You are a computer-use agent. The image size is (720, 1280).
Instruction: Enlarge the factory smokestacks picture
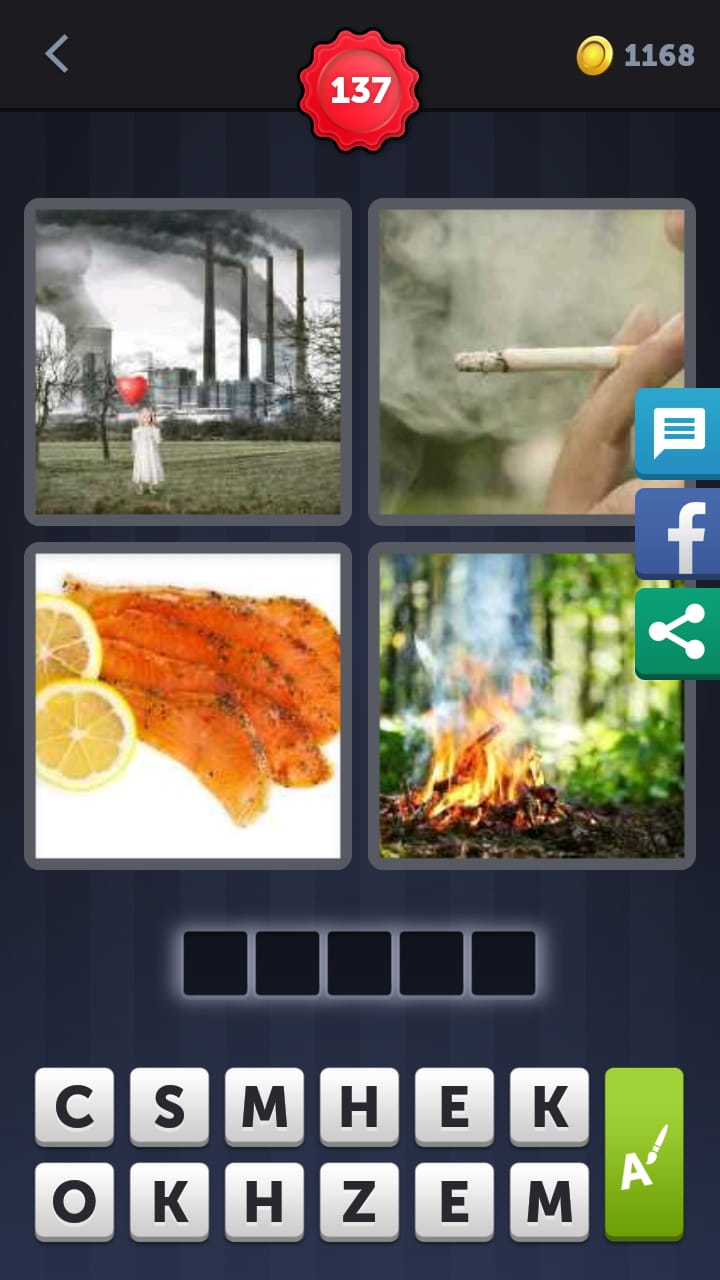[188, 361]
